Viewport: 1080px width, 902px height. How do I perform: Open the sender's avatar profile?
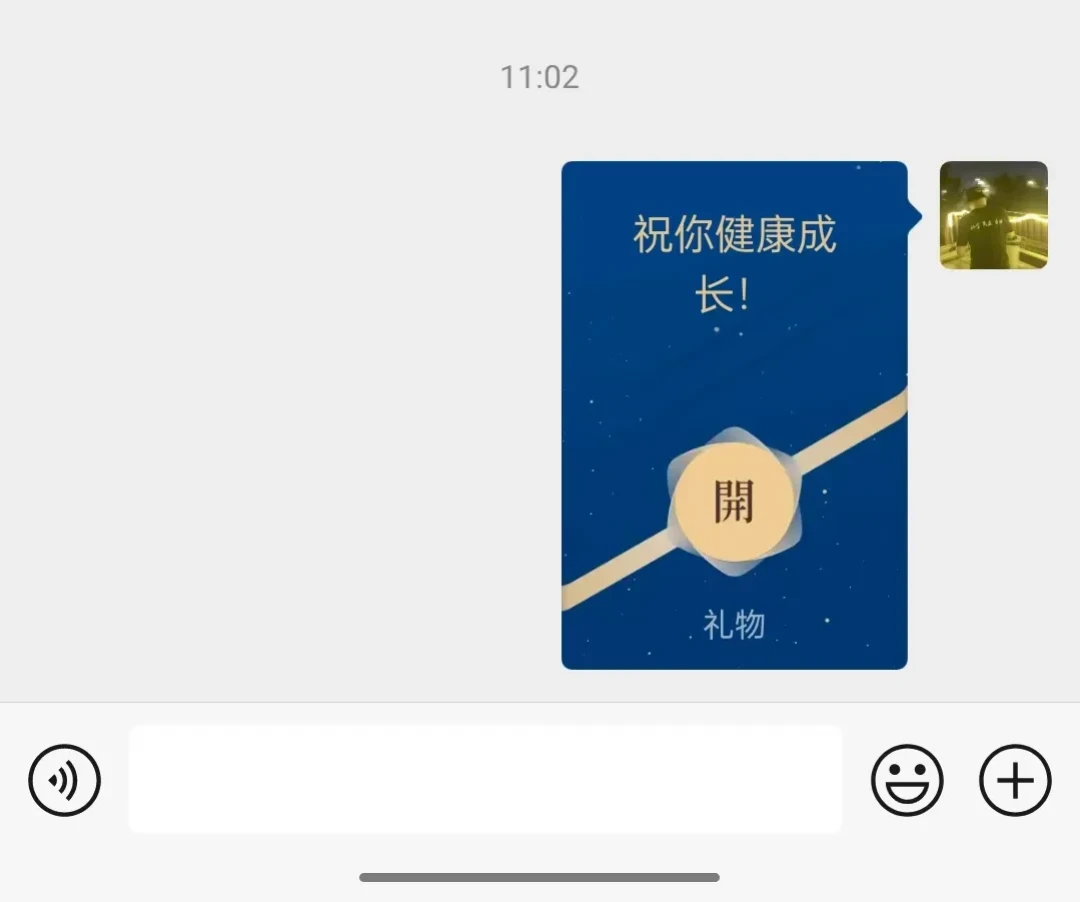pos(993,215)
